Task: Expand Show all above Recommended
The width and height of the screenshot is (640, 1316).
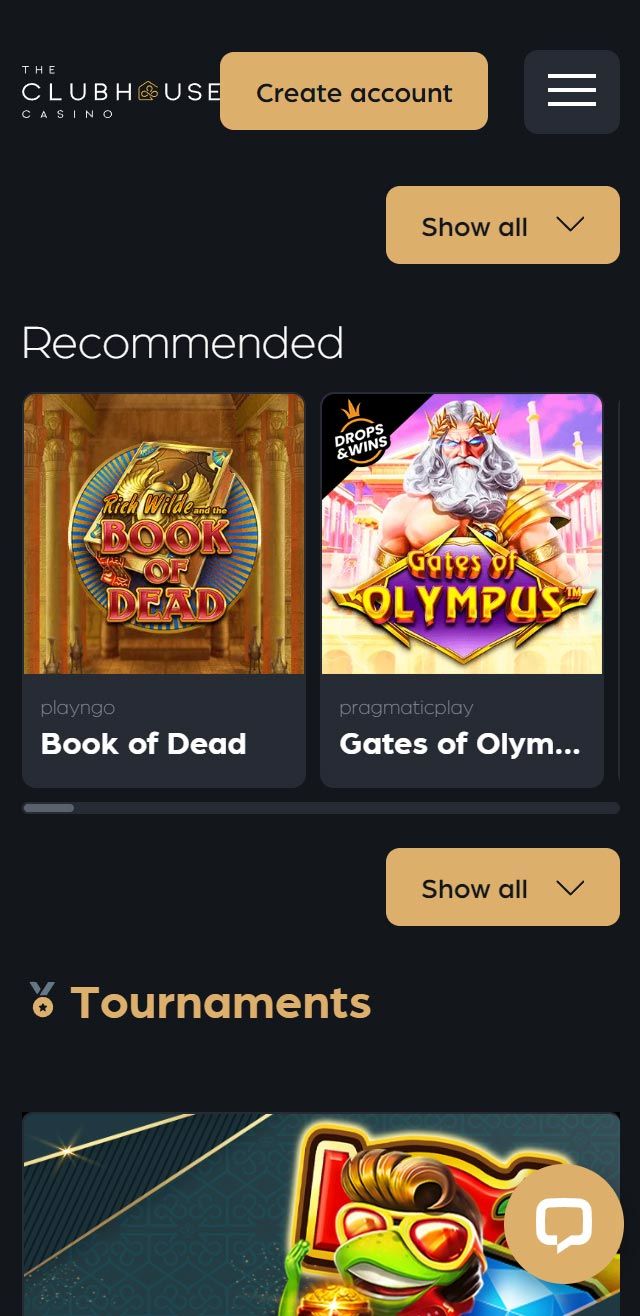Action: tap(502, 225)
